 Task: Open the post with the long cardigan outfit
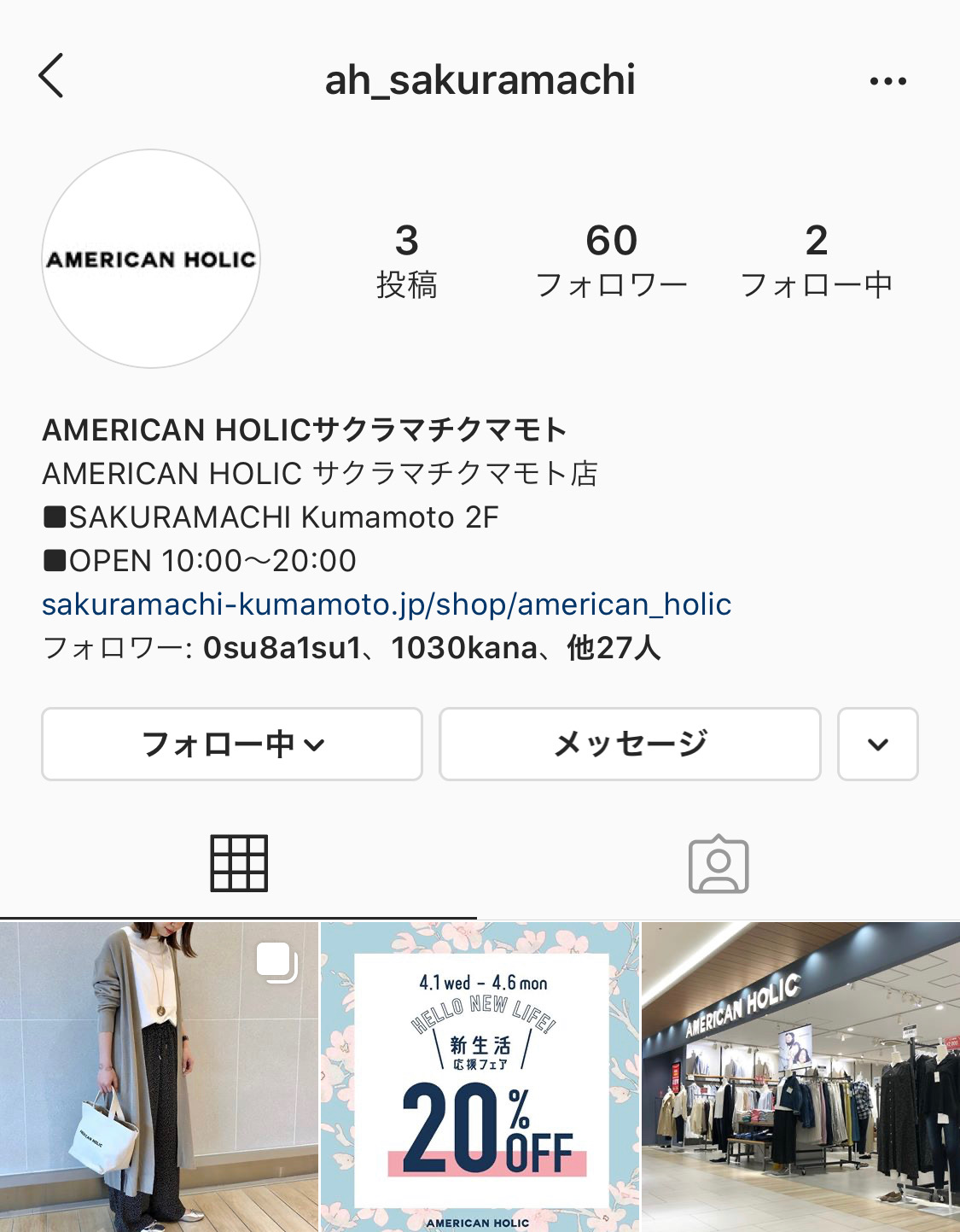point(159,1076)
